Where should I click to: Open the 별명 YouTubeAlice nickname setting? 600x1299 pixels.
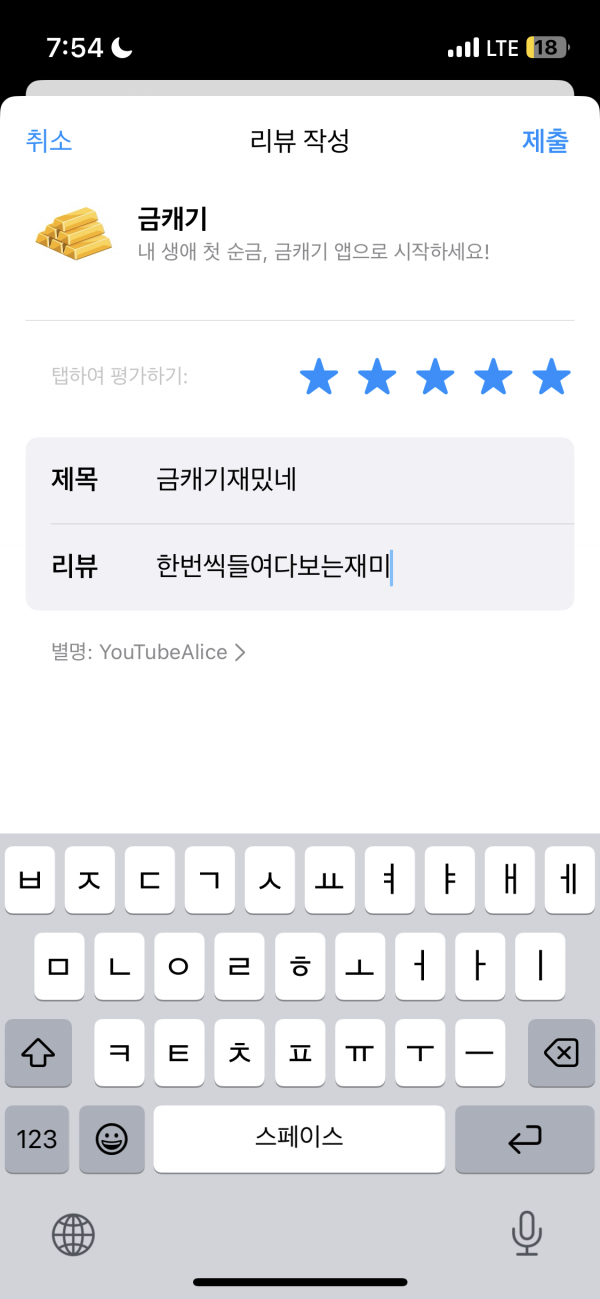click(148, 652)
